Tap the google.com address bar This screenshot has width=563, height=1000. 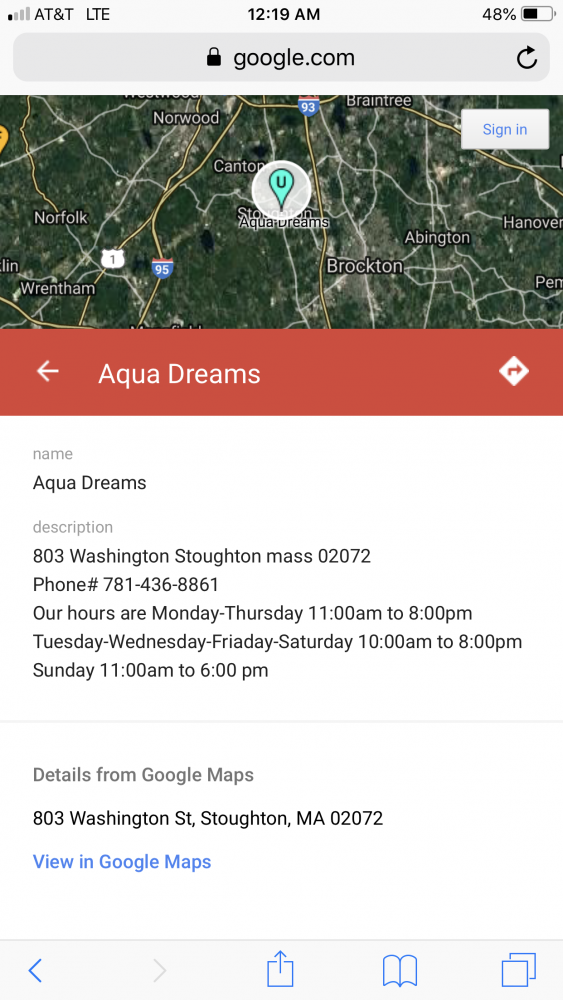point(281,57)
